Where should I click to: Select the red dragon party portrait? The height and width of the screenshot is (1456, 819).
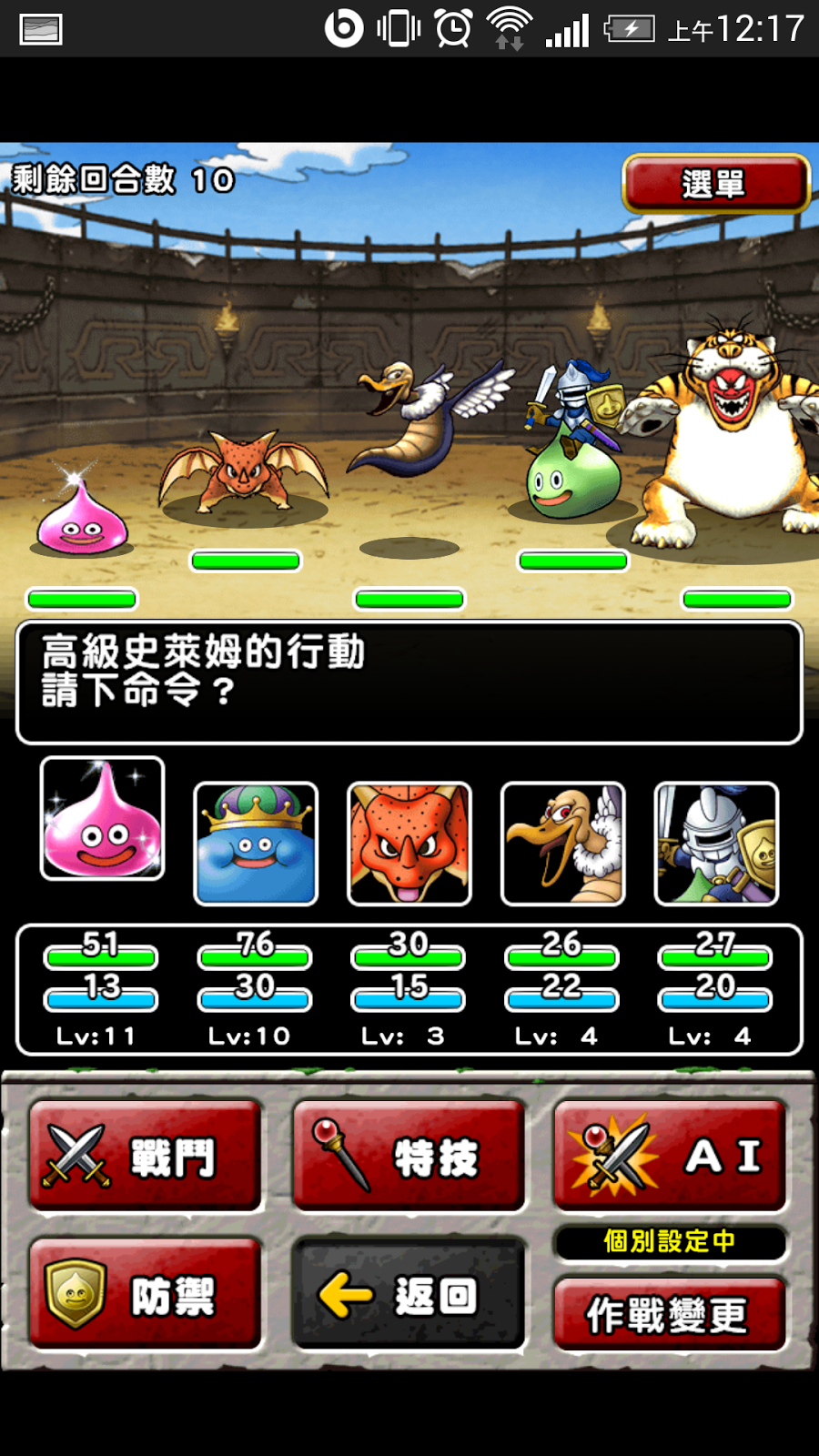click(x=409, y=844)
